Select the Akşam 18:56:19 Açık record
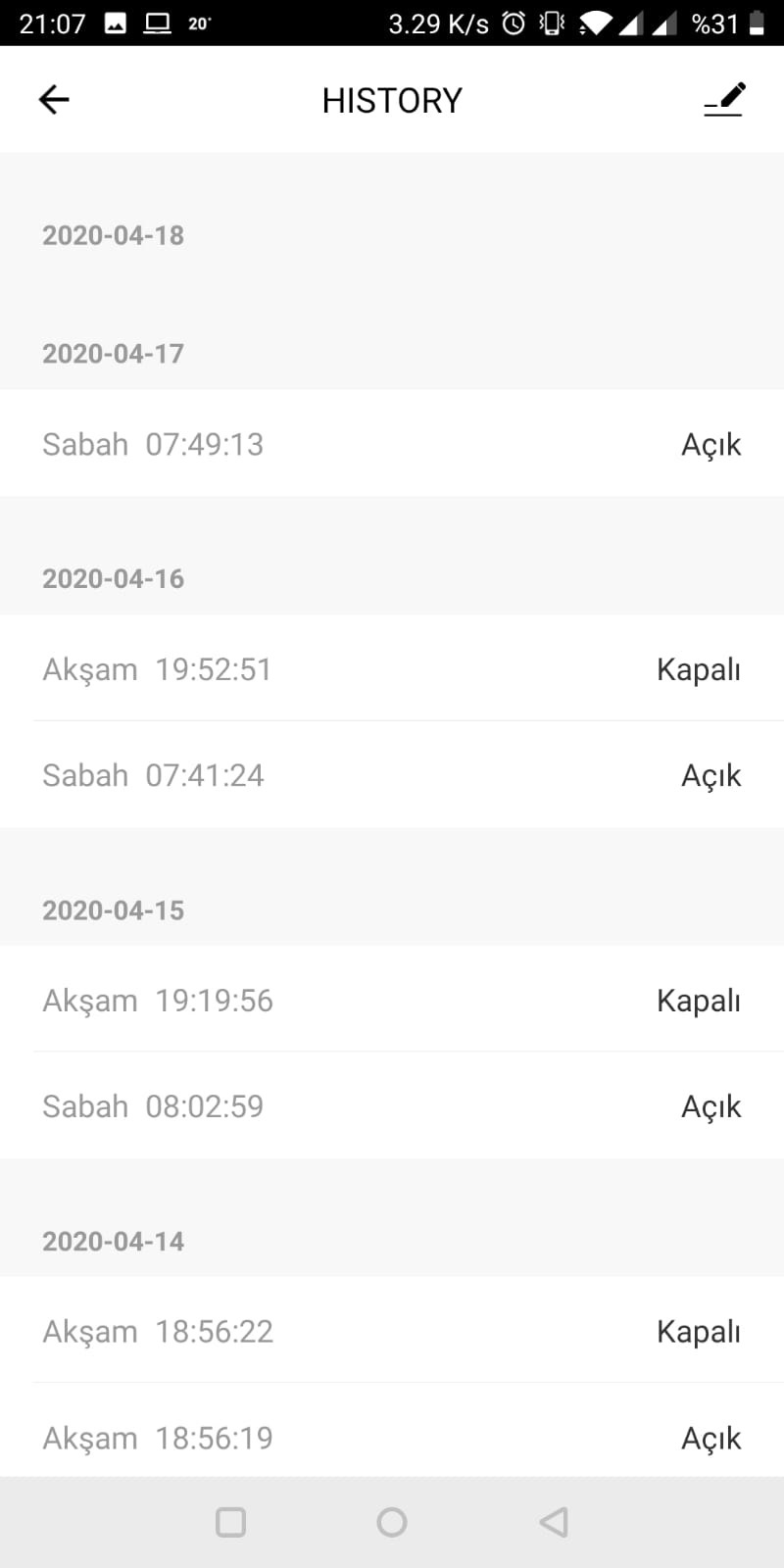 (x=392, y=1437)
